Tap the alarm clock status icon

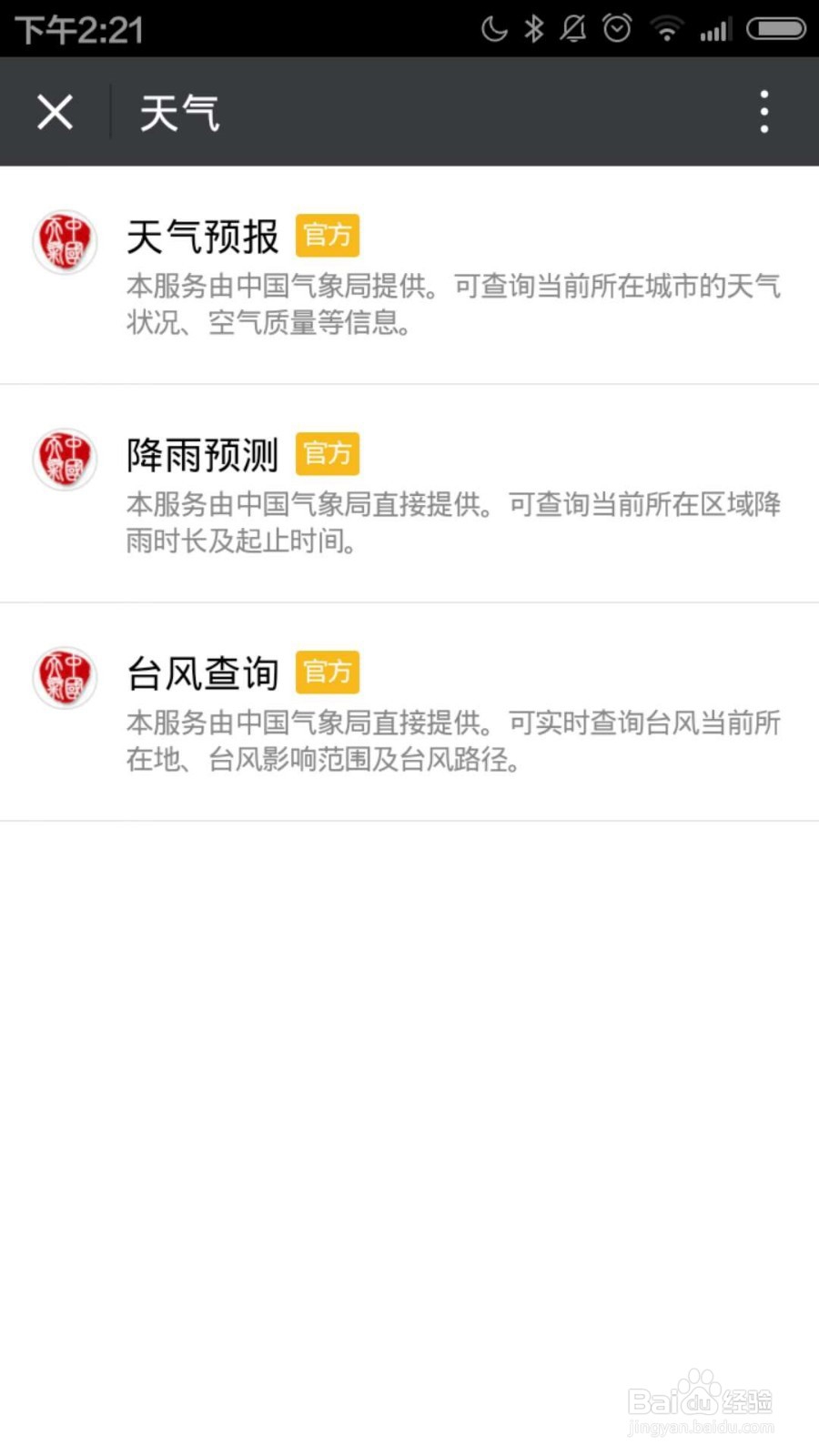616,27
